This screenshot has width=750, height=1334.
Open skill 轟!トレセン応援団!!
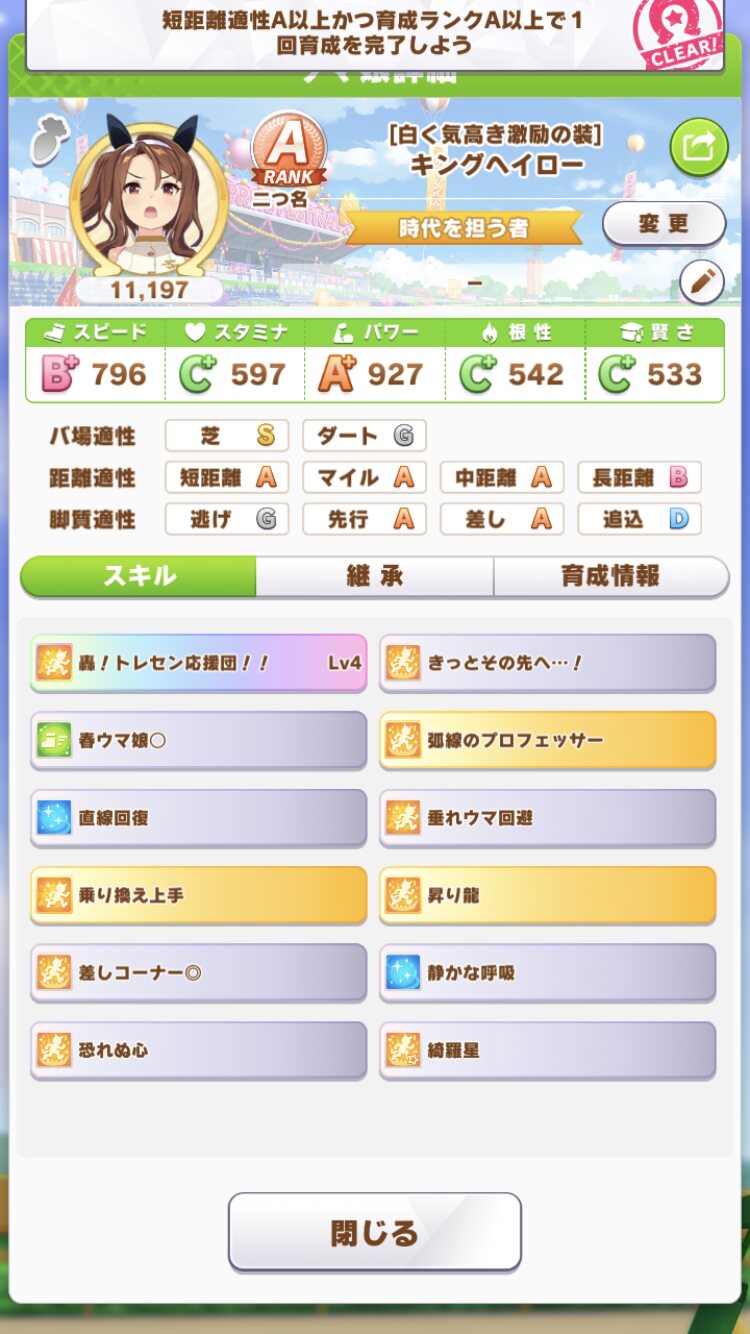pos(198,662)
